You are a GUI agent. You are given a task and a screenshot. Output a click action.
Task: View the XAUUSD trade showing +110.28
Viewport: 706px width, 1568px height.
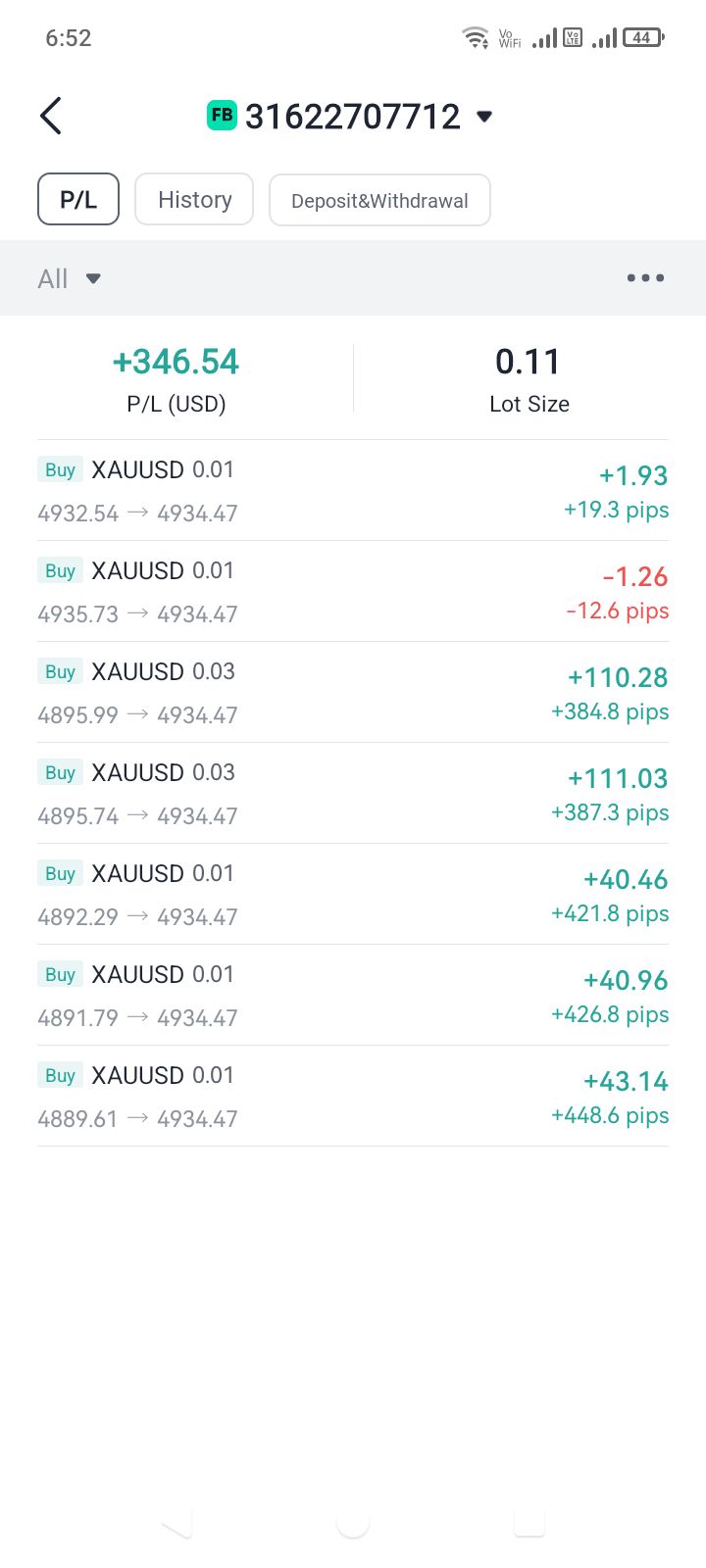pyautogui.click(x=353, y=693)
